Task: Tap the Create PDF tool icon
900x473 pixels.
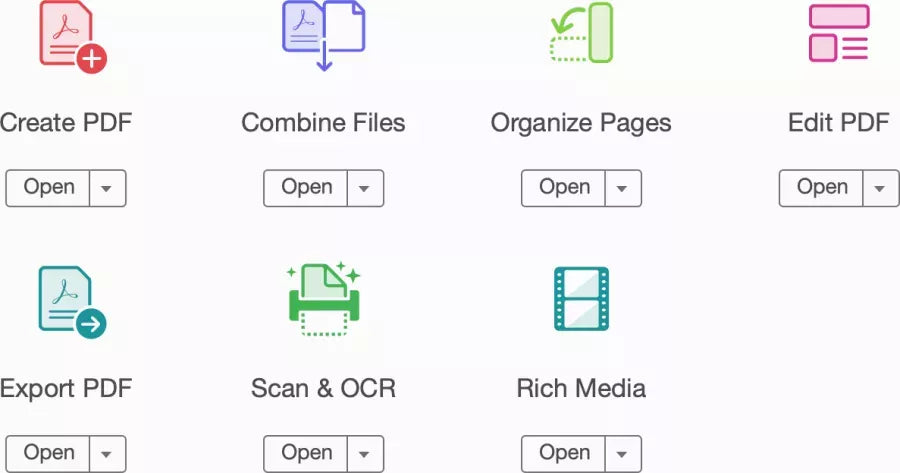Action: point(71,36)
